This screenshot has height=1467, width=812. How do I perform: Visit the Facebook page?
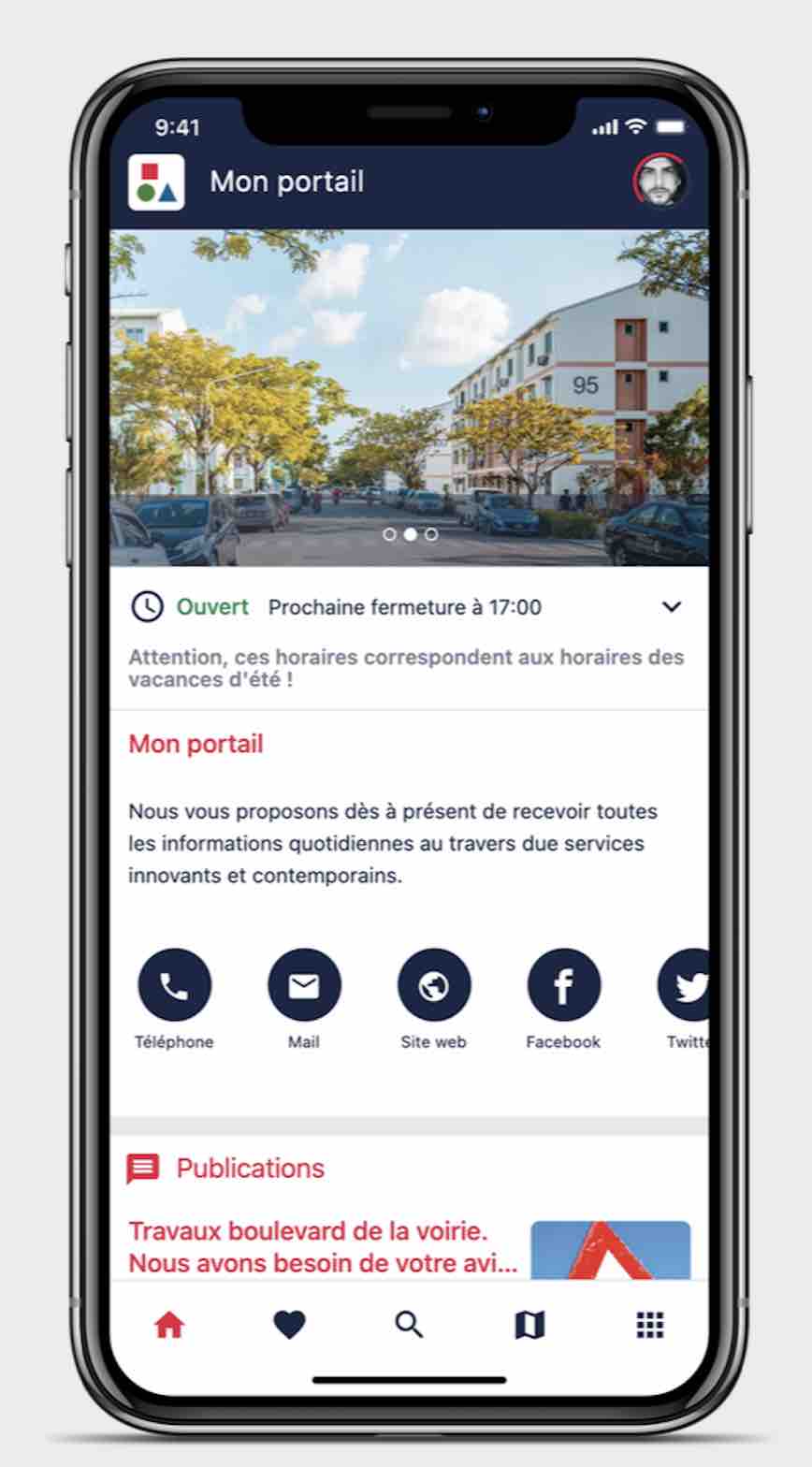point(564,985)
